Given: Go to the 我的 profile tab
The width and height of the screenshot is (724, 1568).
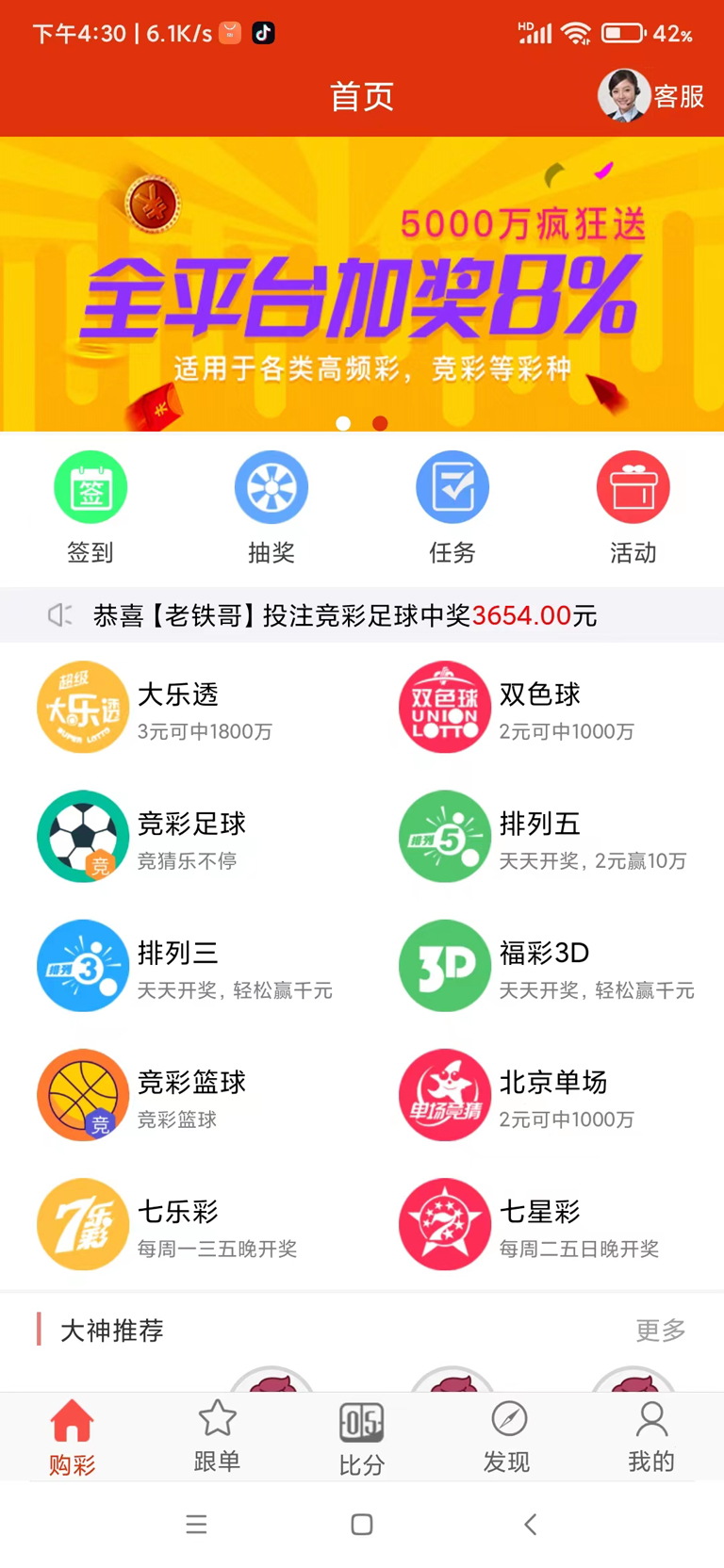Looking at the screenshot, I should tap(651, 1437).
